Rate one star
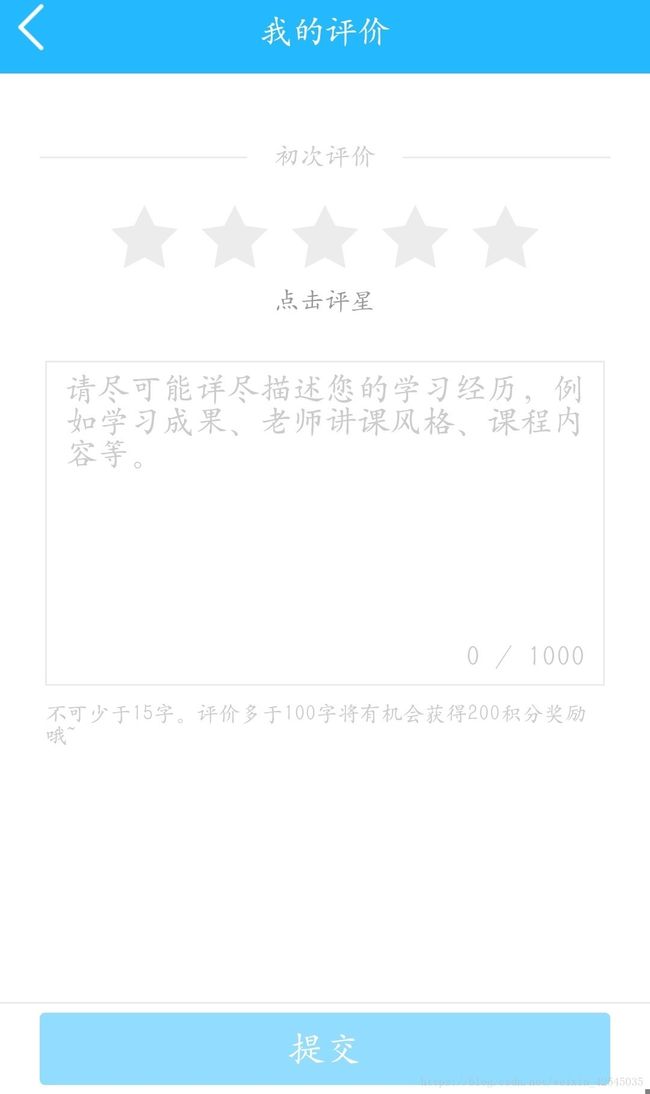 coord(144,237)
